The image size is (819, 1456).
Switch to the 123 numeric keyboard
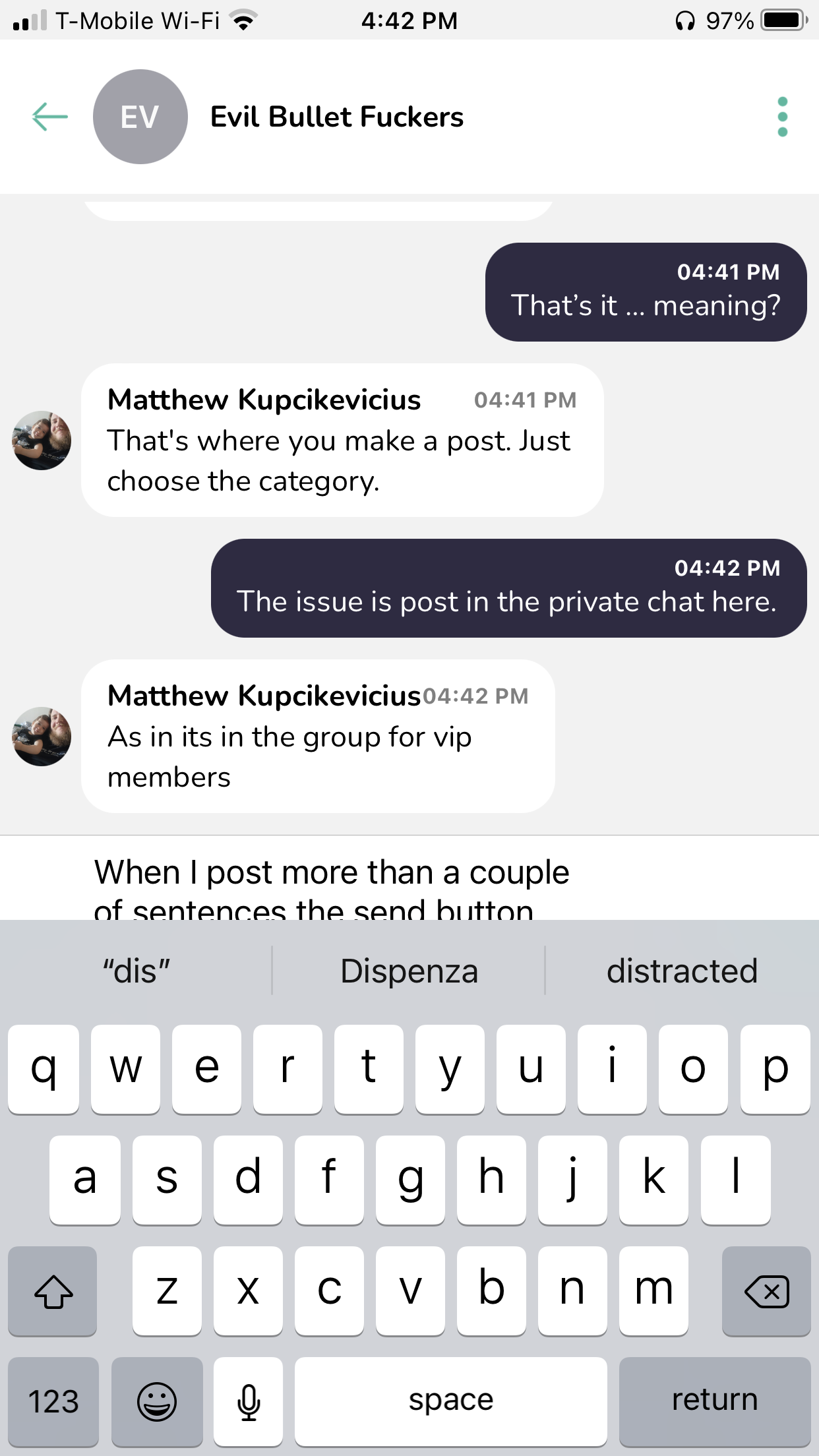[53, 1400]
